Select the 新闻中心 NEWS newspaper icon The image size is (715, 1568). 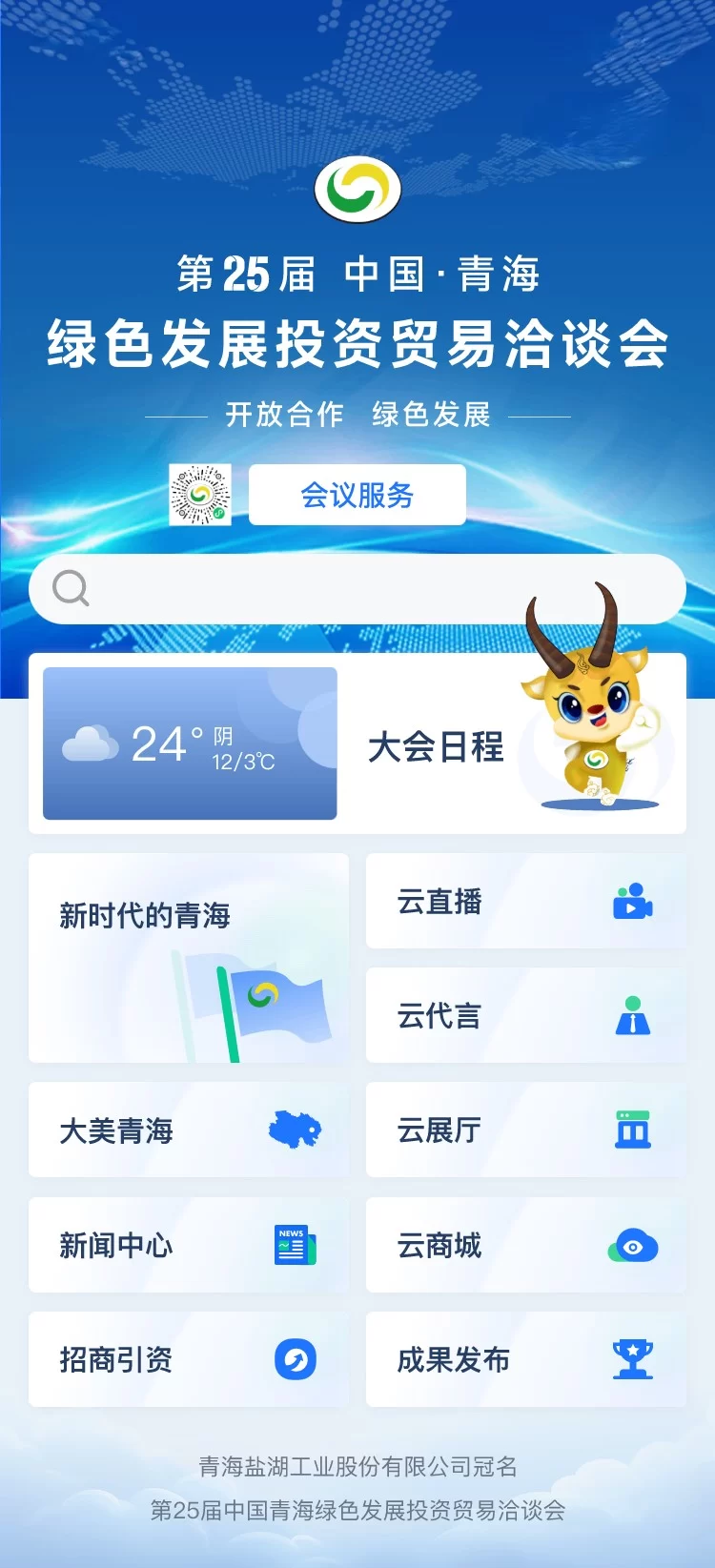tap(293, 1246)
